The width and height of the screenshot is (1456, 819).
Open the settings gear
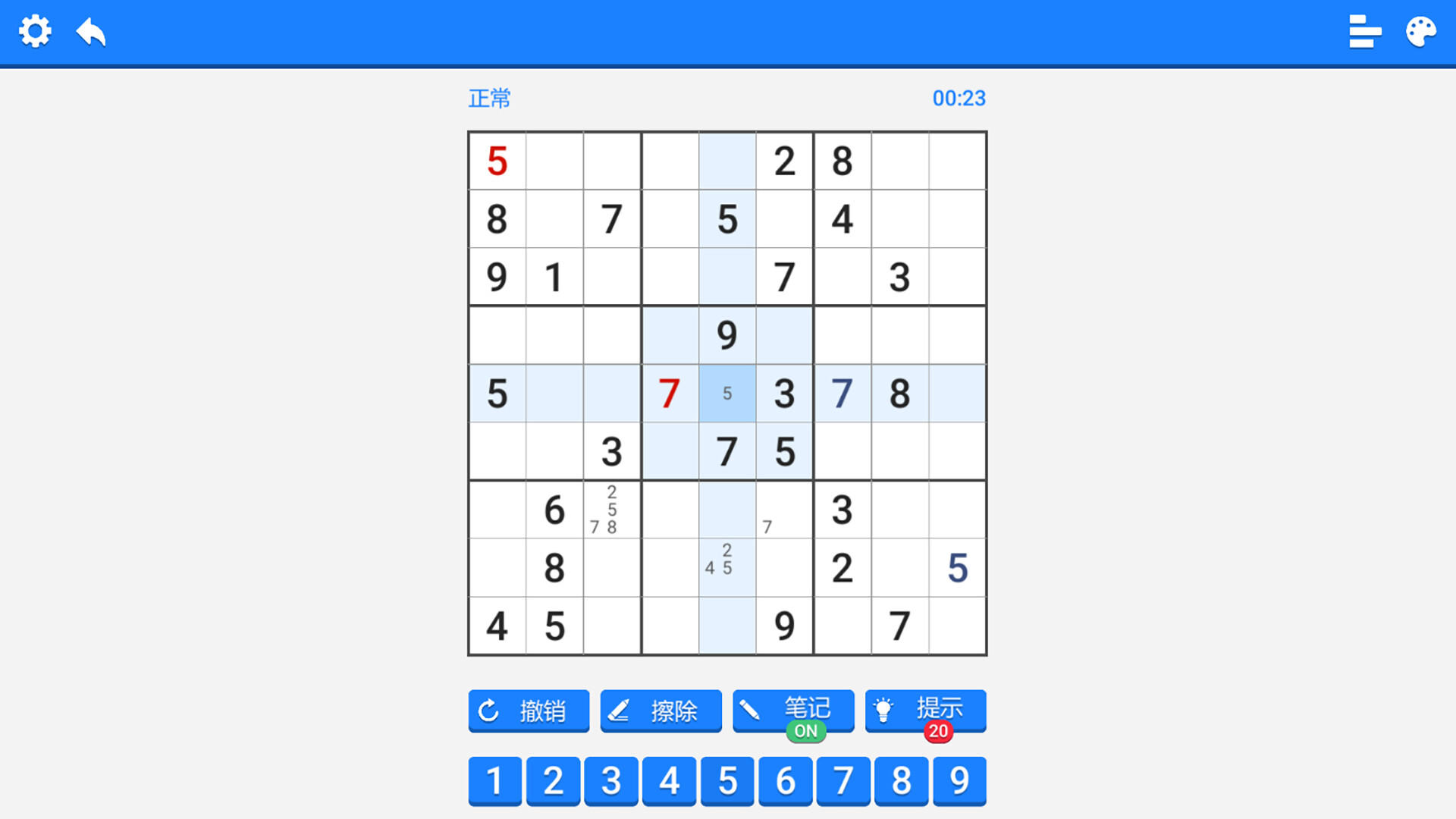point(35,32)
